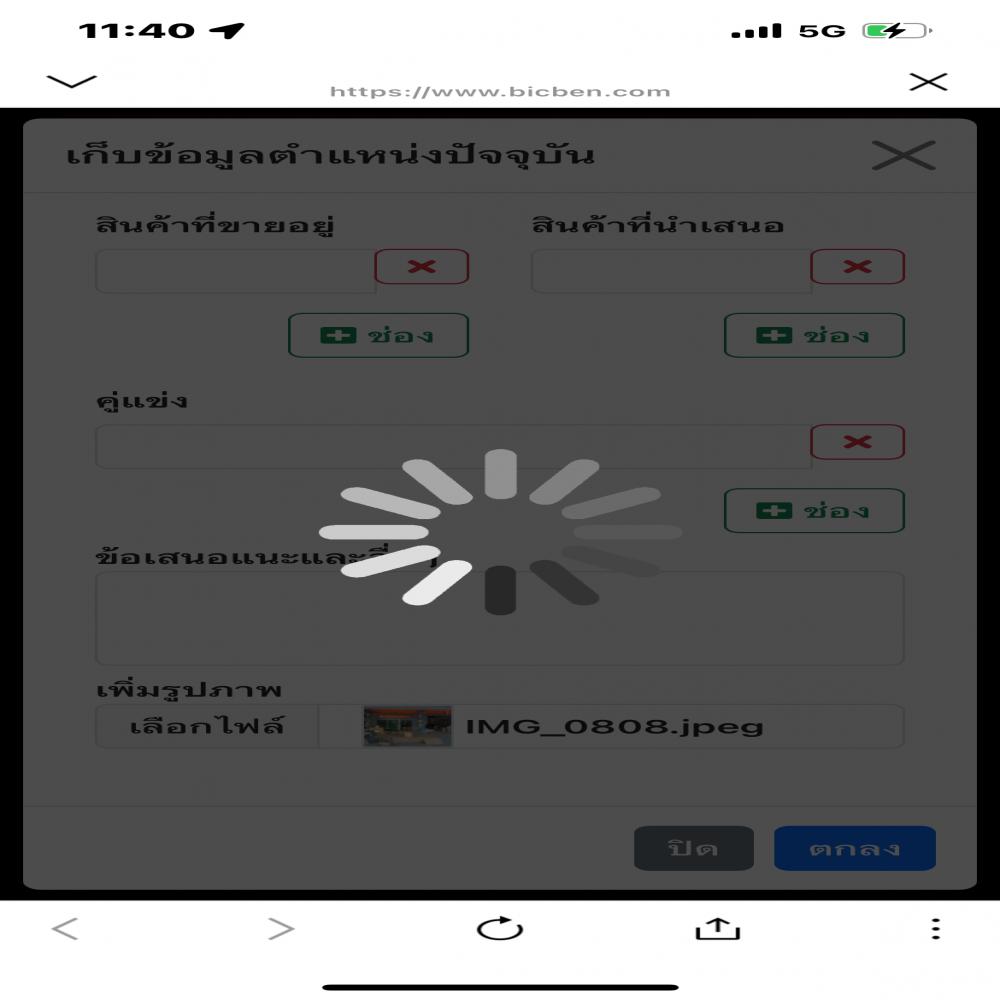
Task: Open the browser overflow menu
Action: 934,929
